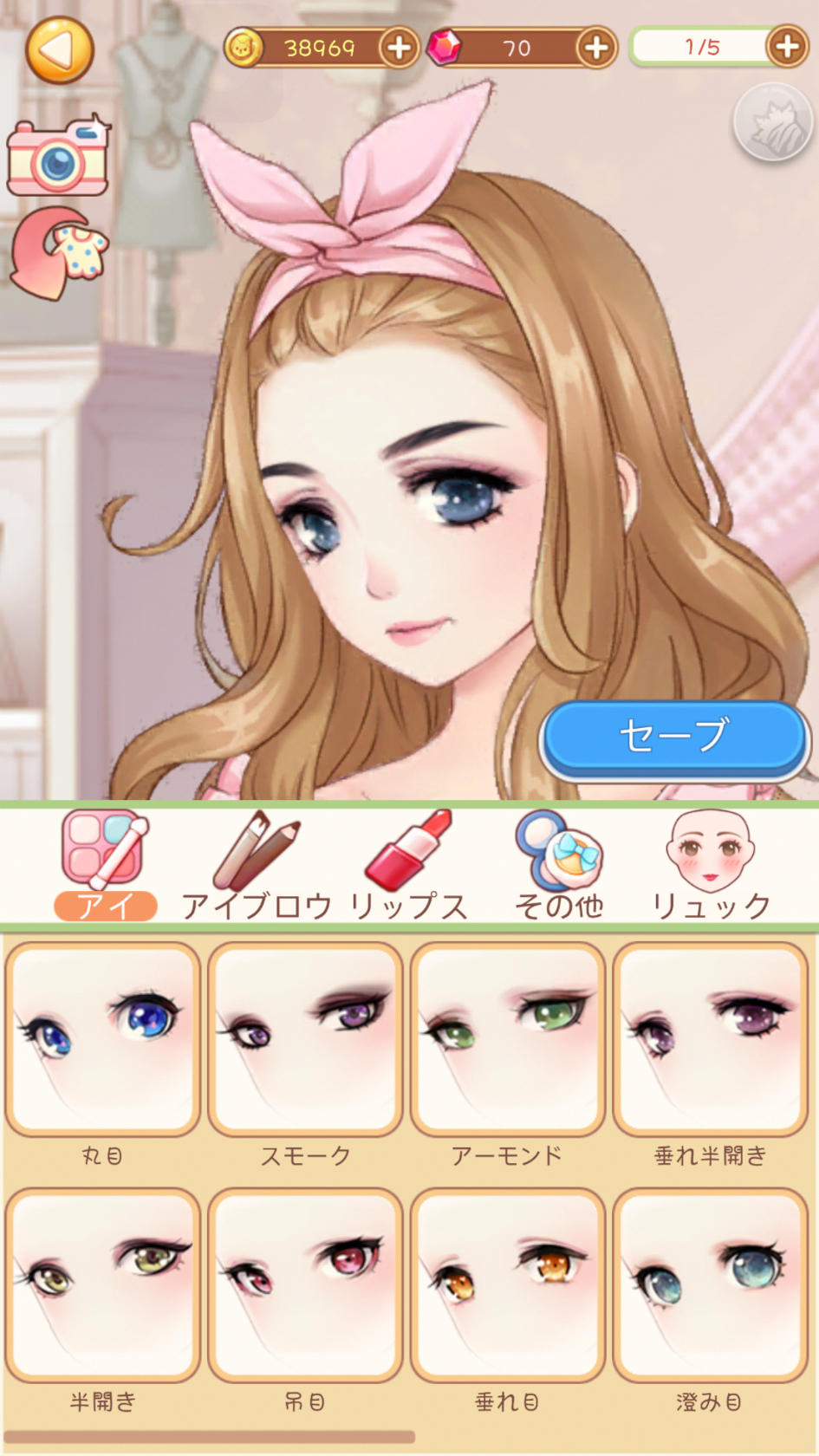Switch to the アイブロウ tab
This screenshot has height=1456, width=819.
point(257,865)
